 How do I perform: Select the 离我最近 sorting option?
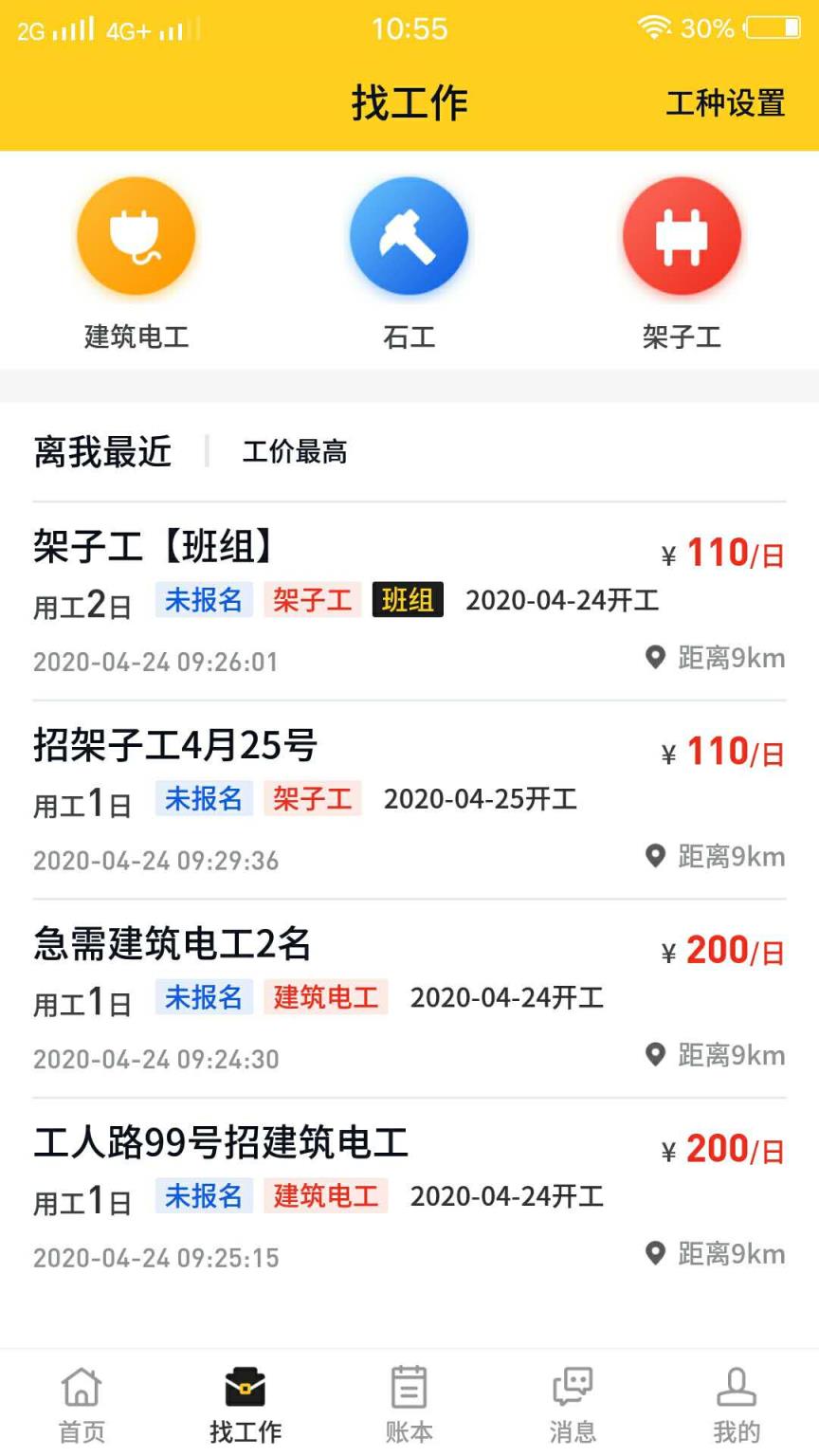(101, 453)
